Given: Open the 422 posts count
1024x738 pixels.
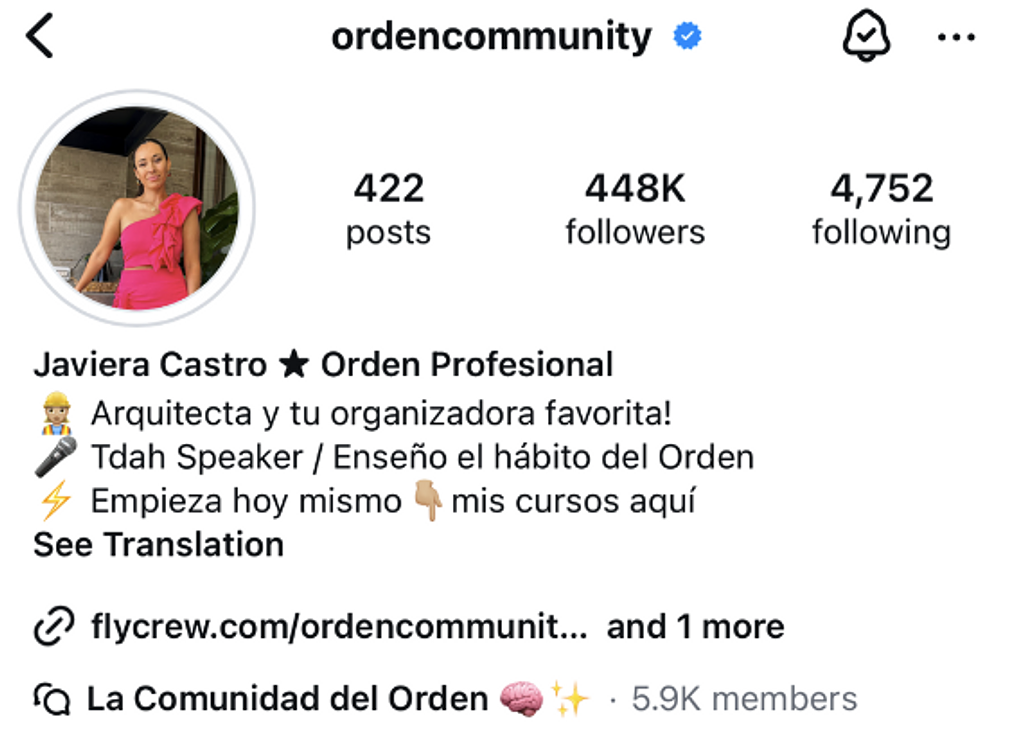Looking at the screenshot, I should pos(388,208).
